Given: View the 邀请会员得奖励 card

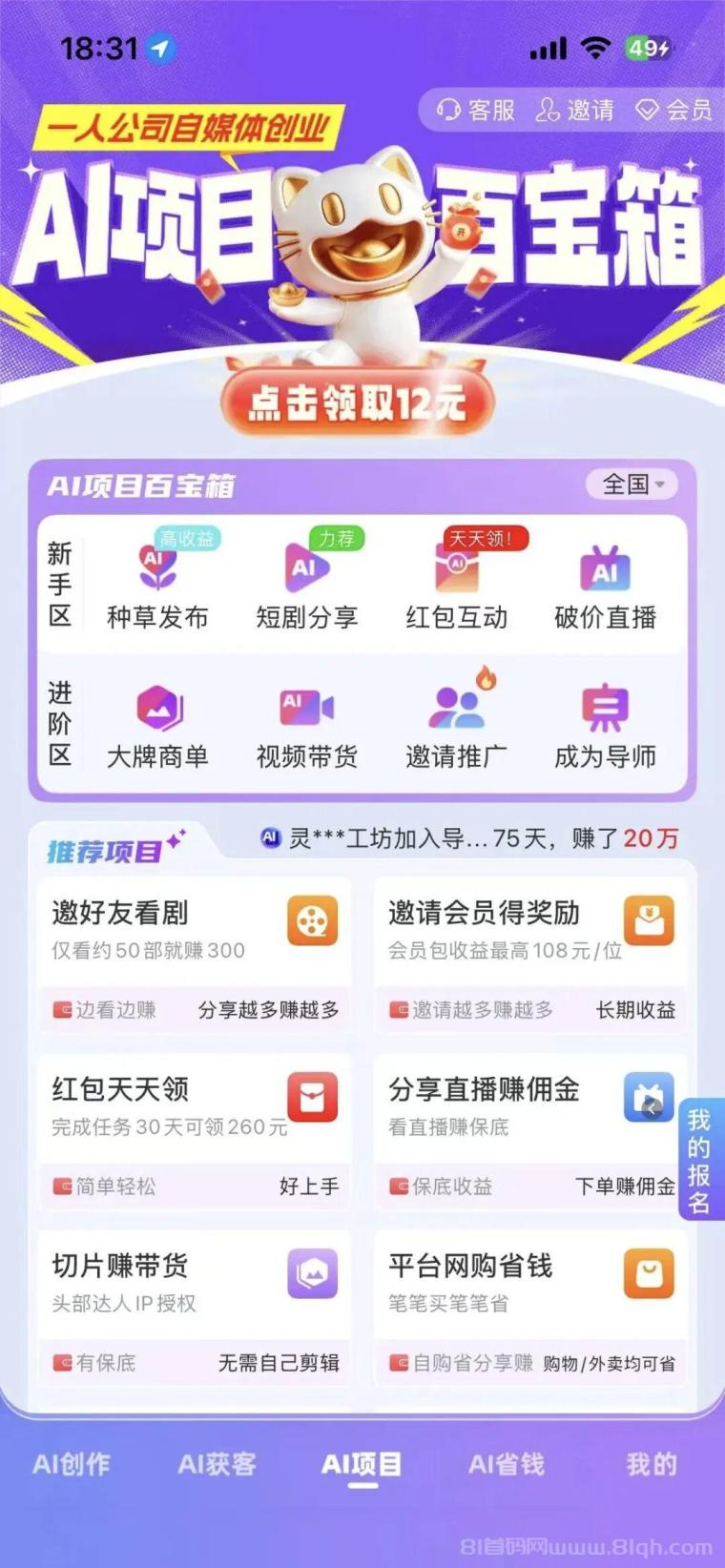Looking at the screenshot, I should (530, 953).
